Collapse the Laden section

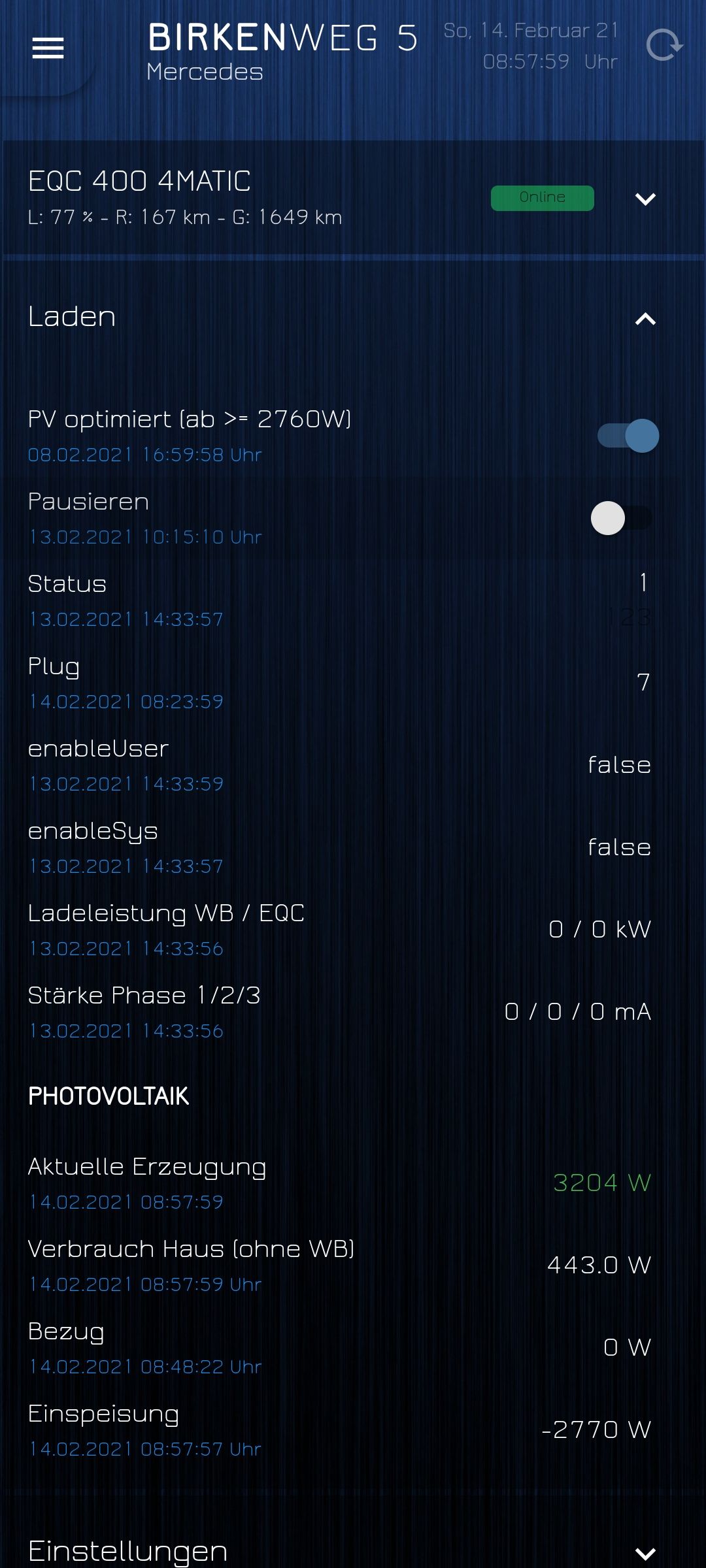(x=645, y=319)
